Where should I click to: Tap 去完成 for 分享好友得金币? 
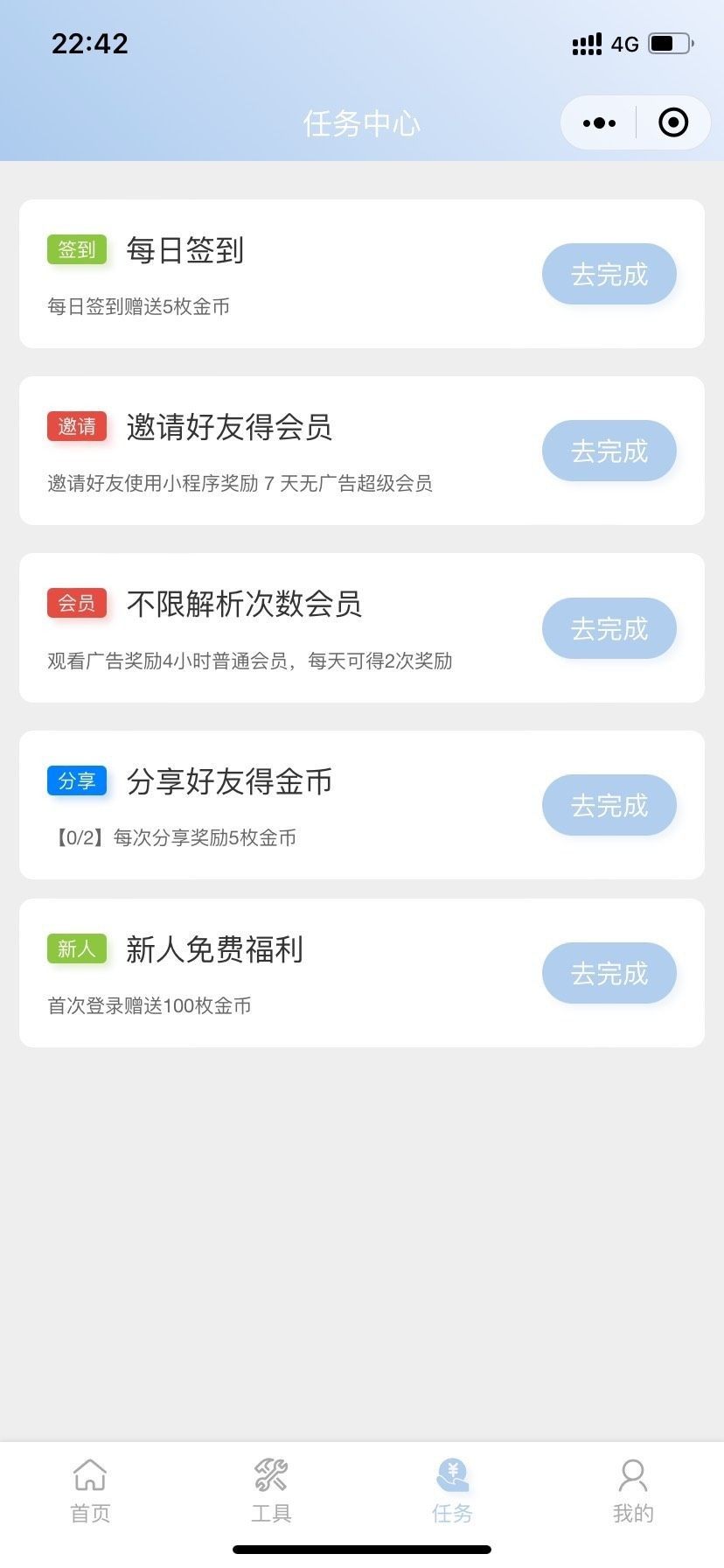[x=609, y=805]
